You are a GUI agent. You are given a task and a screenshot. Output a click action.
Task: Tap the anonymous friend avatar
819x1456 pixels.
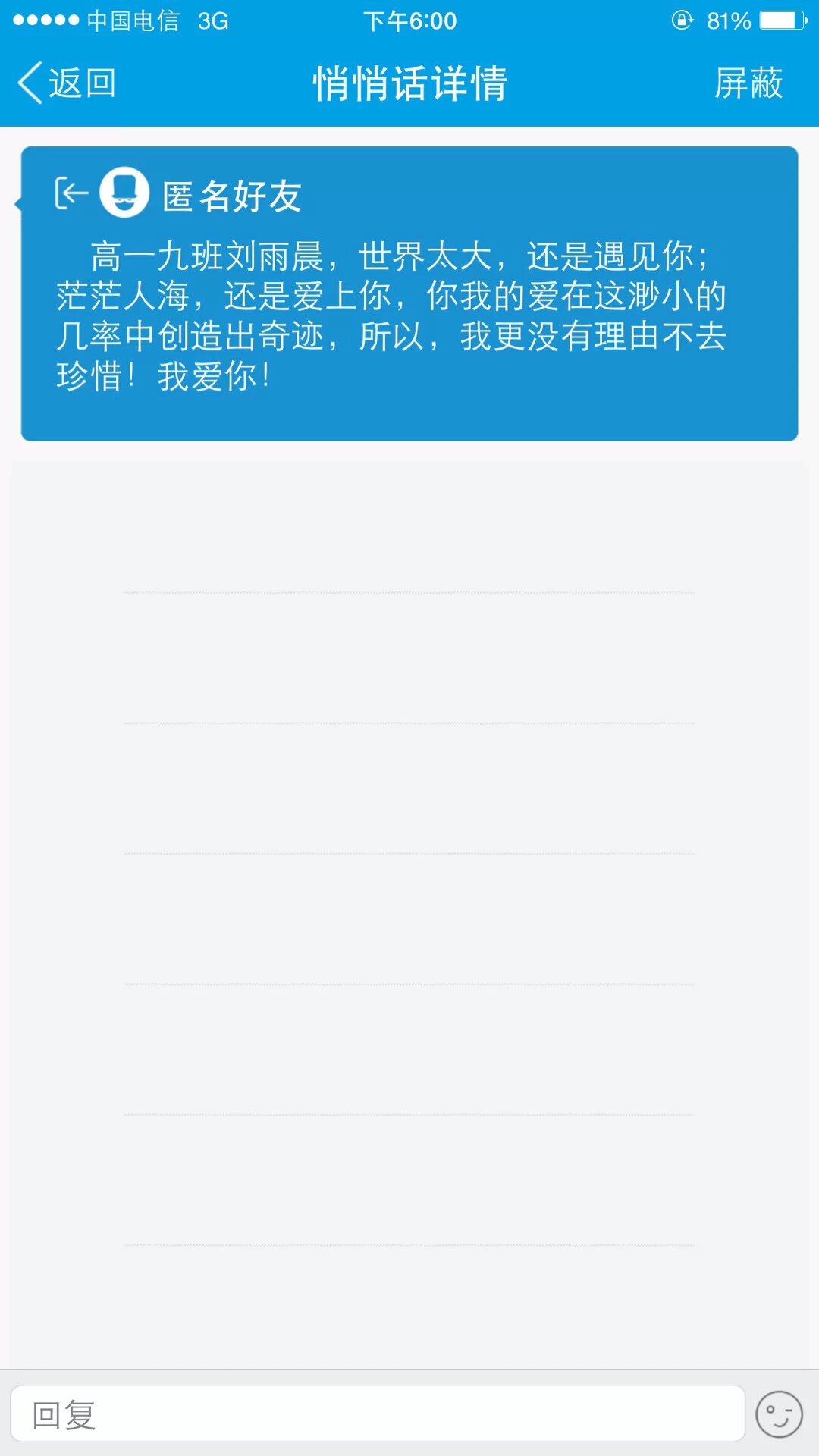pyautogui.click(x=124, y=193)
